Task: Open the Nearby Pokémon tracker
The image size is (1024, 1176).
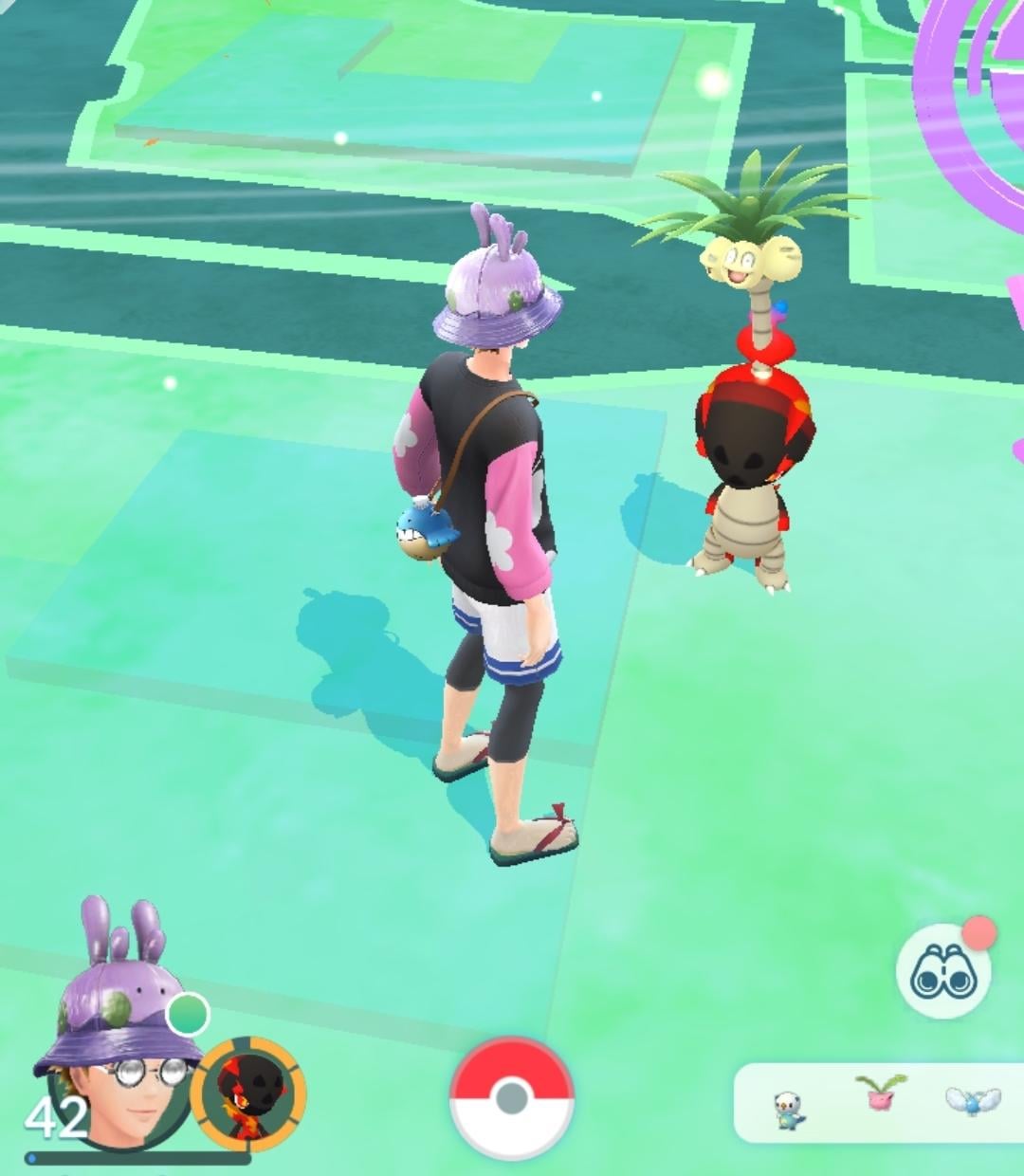Action: (877, 1103)
